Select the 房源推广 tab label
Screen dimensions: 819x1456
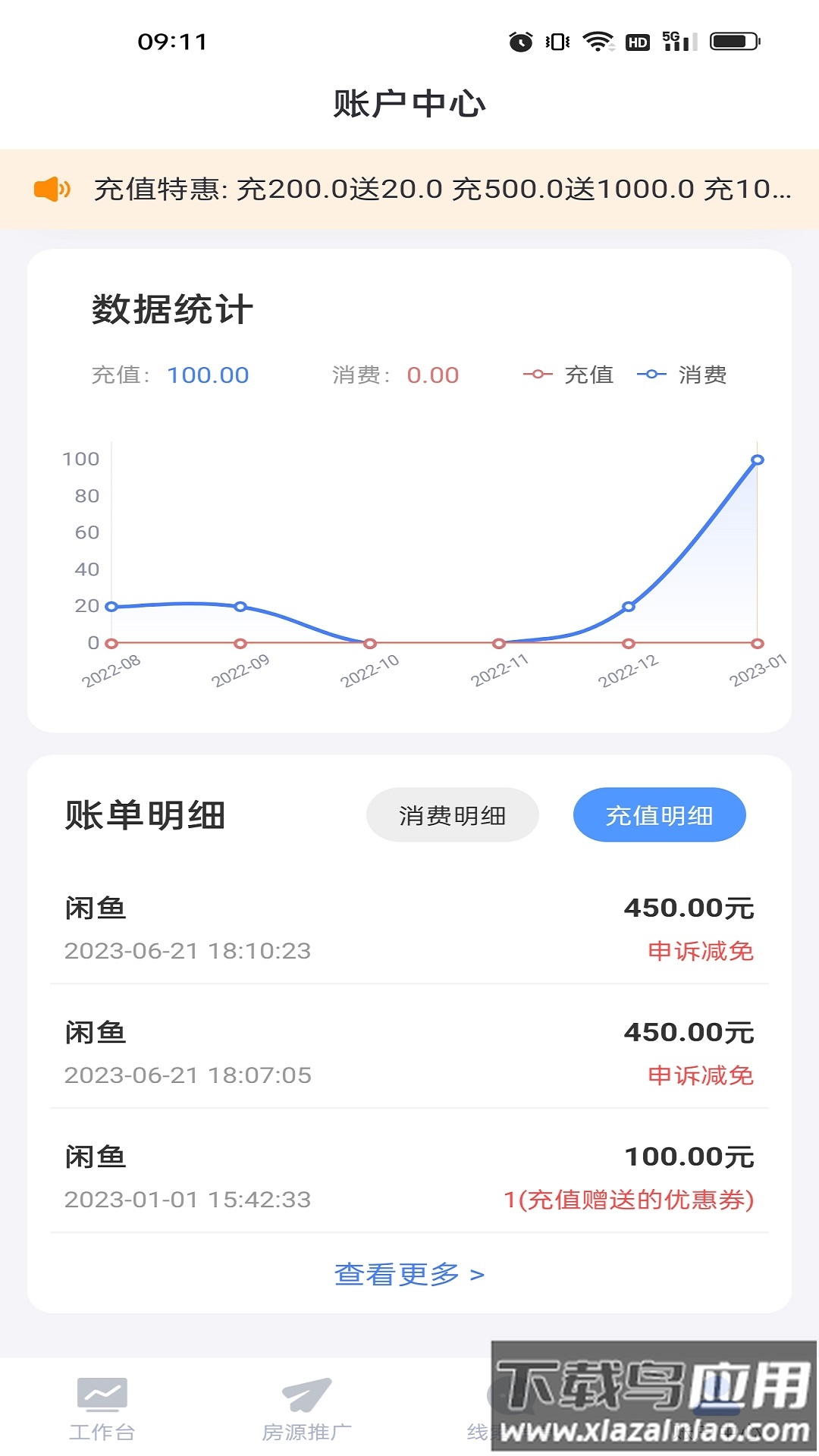tap(307, 1432)
